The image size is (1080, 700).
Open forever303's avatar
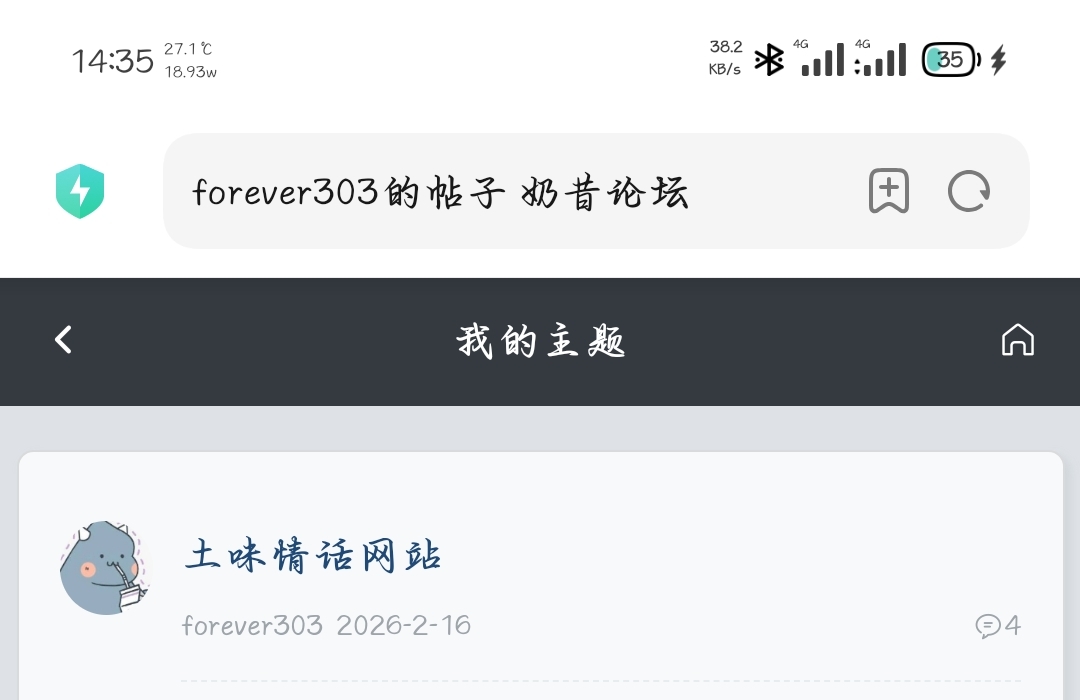click(104, 567)
